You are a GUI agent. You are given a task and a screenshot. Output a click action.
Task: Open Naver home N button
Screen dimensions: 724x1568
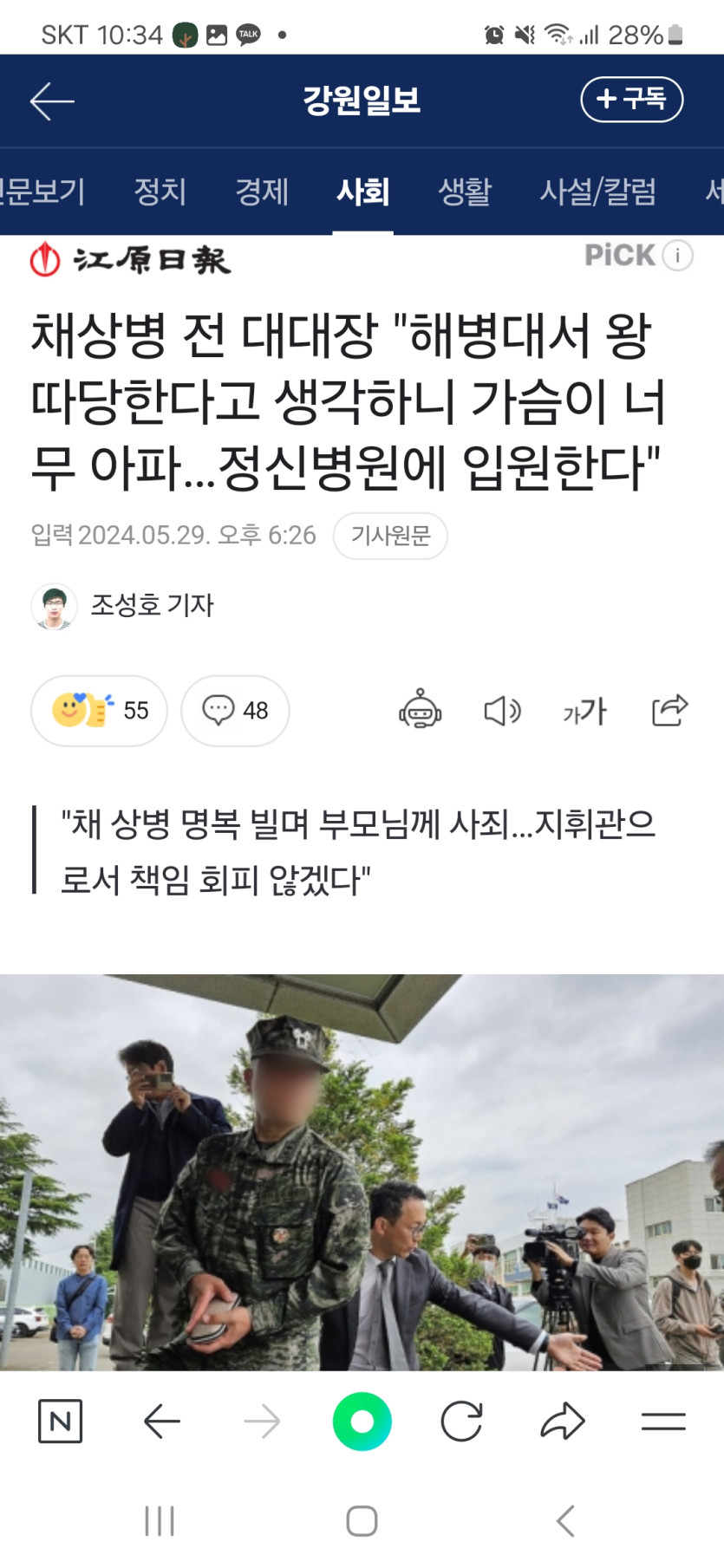[x=61, y=1422]
